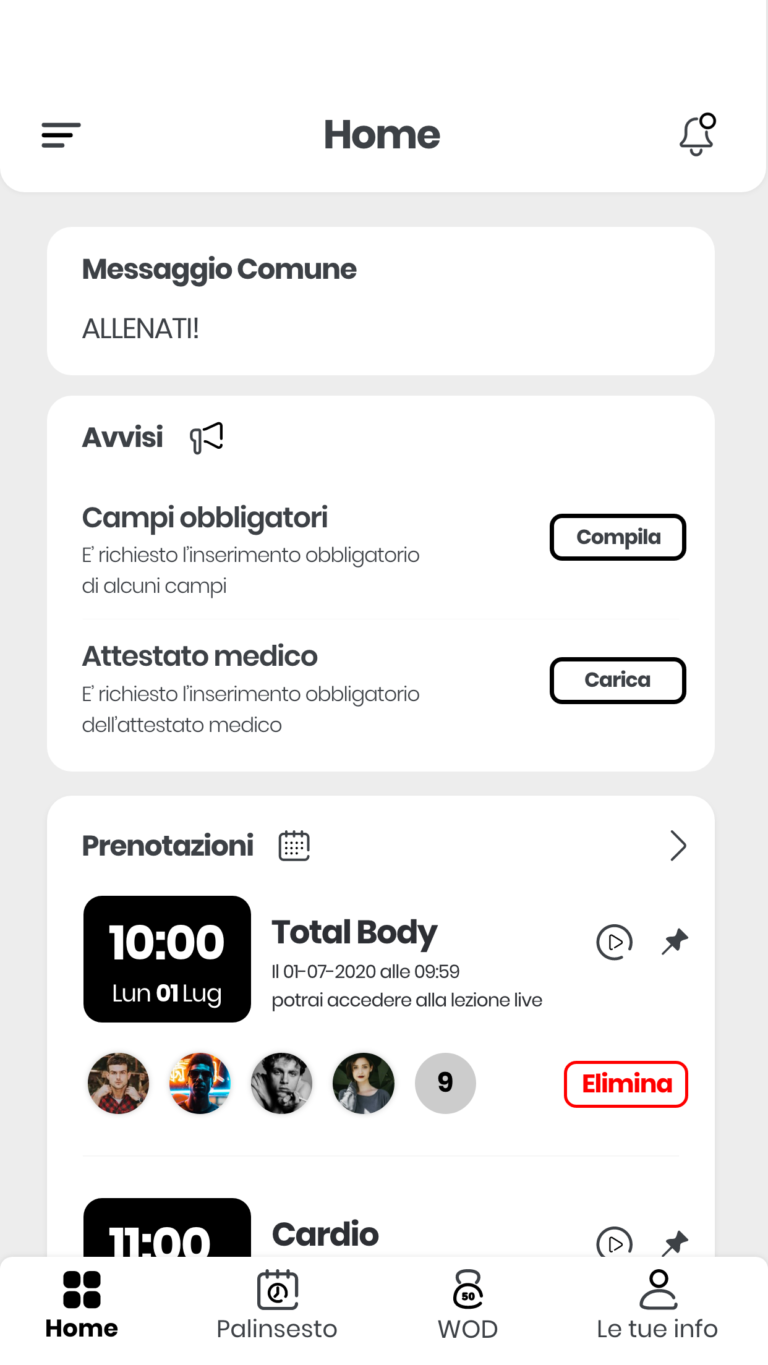This screenshot has width=768, height=1365.
Task: Open the Prenotazioni calendar icon
Action: [x=294, y=846]
